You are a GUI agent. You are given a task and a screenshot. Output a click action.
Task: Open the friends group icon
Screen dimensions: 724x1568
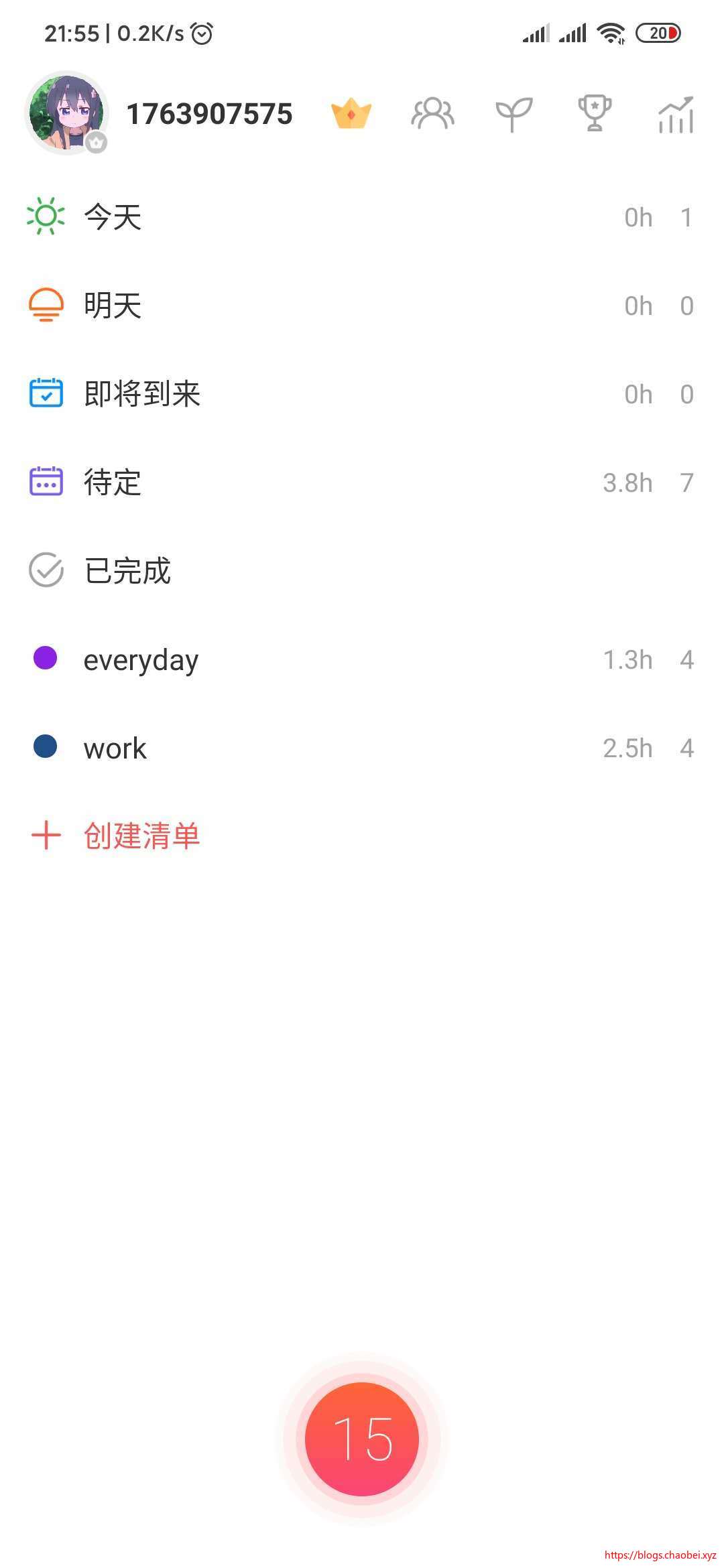point(432,114)
